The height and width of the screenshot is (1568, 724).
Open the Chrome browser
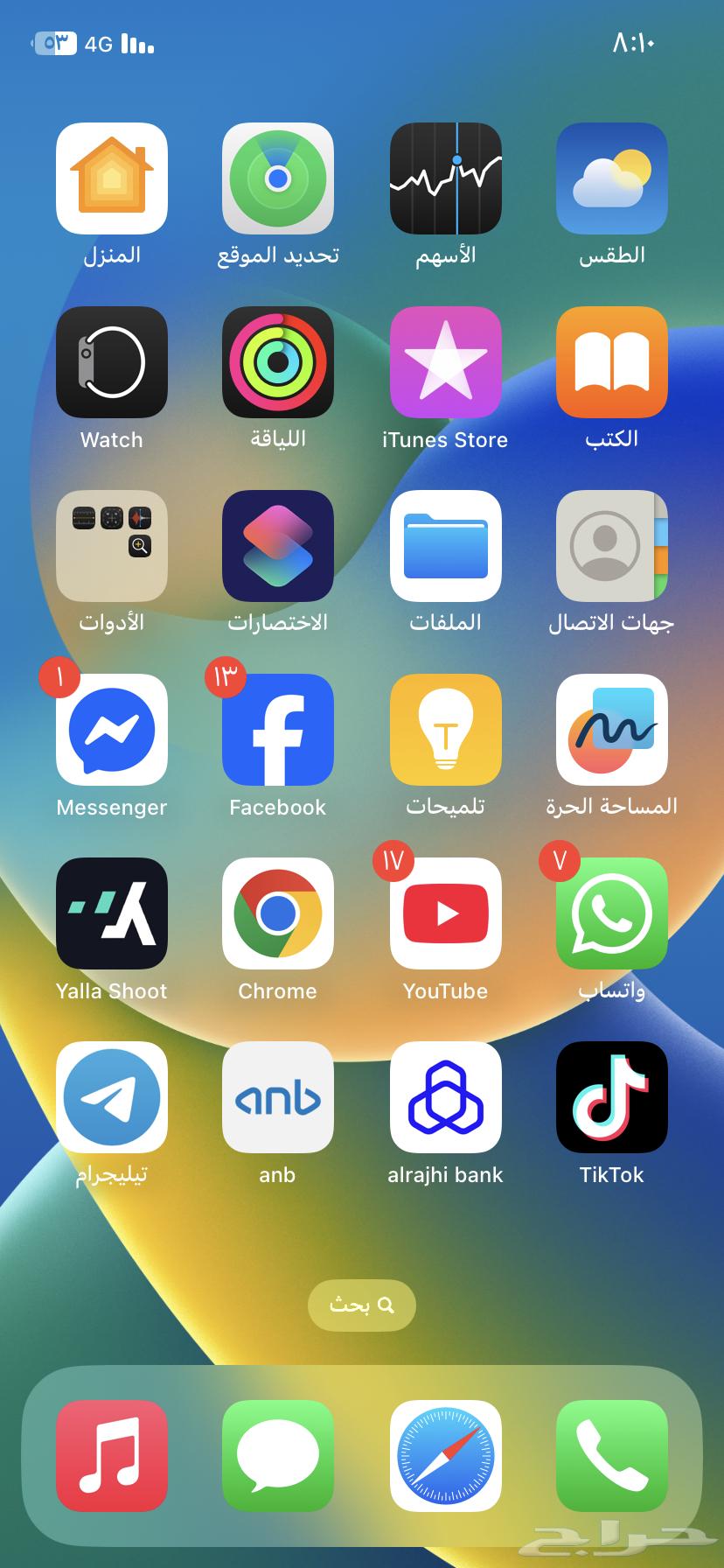pyautogui.click(x=277, y=913)
